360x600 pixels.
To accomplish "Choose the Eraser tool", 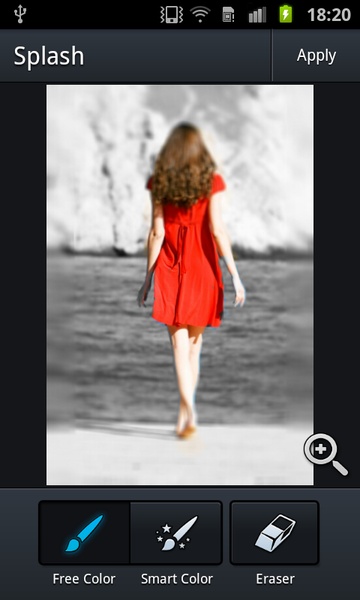I will [274, 533].
